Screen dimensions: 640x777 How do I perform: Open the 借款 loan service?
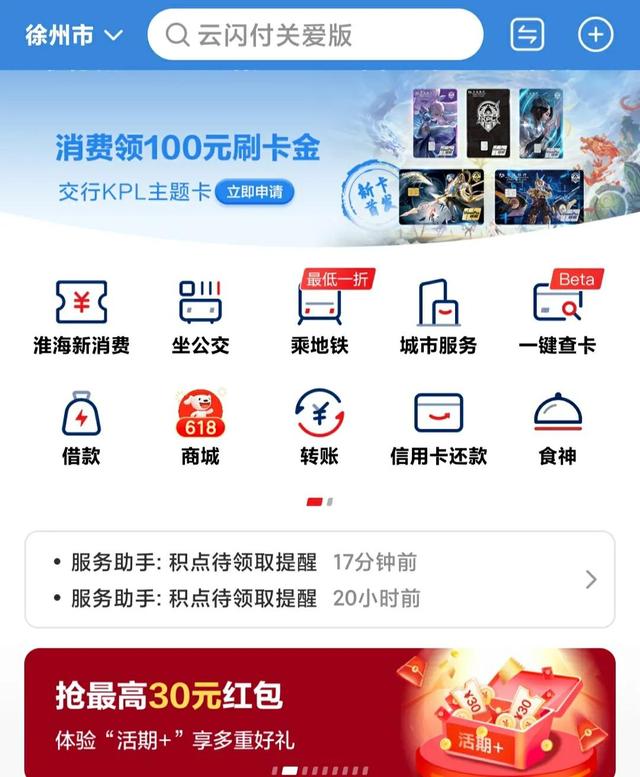coord(81,427)
